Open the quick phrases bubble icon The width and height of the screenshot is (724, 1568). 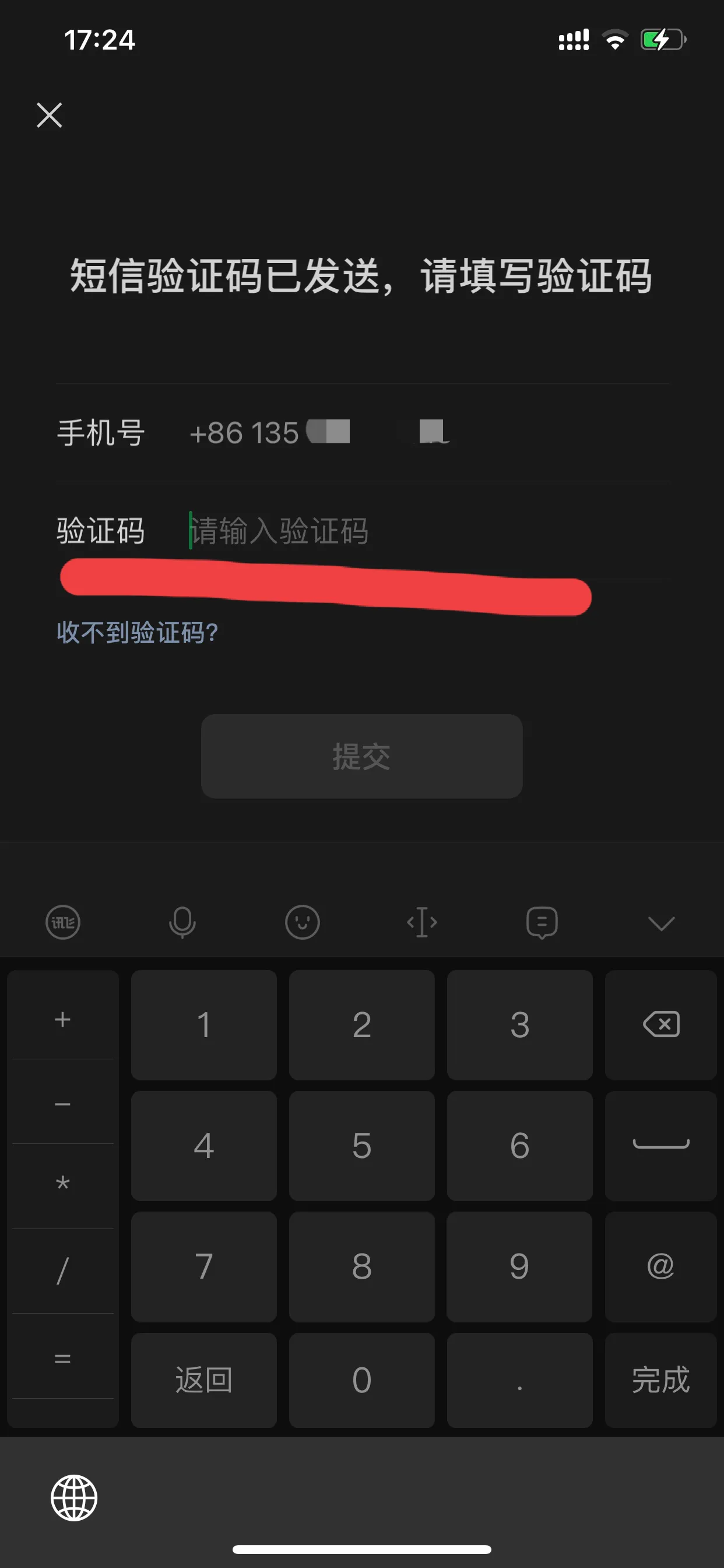tap(542, 922)
